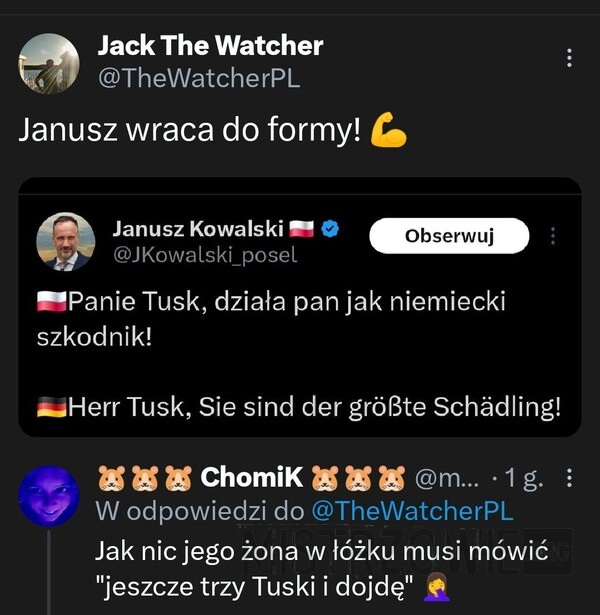Open the @TheWatcherPL handle under Jack The Watcher
Image resolution: width=600 pixels, height=615 pixels.
pyautogui.click(x=198, y=79)
